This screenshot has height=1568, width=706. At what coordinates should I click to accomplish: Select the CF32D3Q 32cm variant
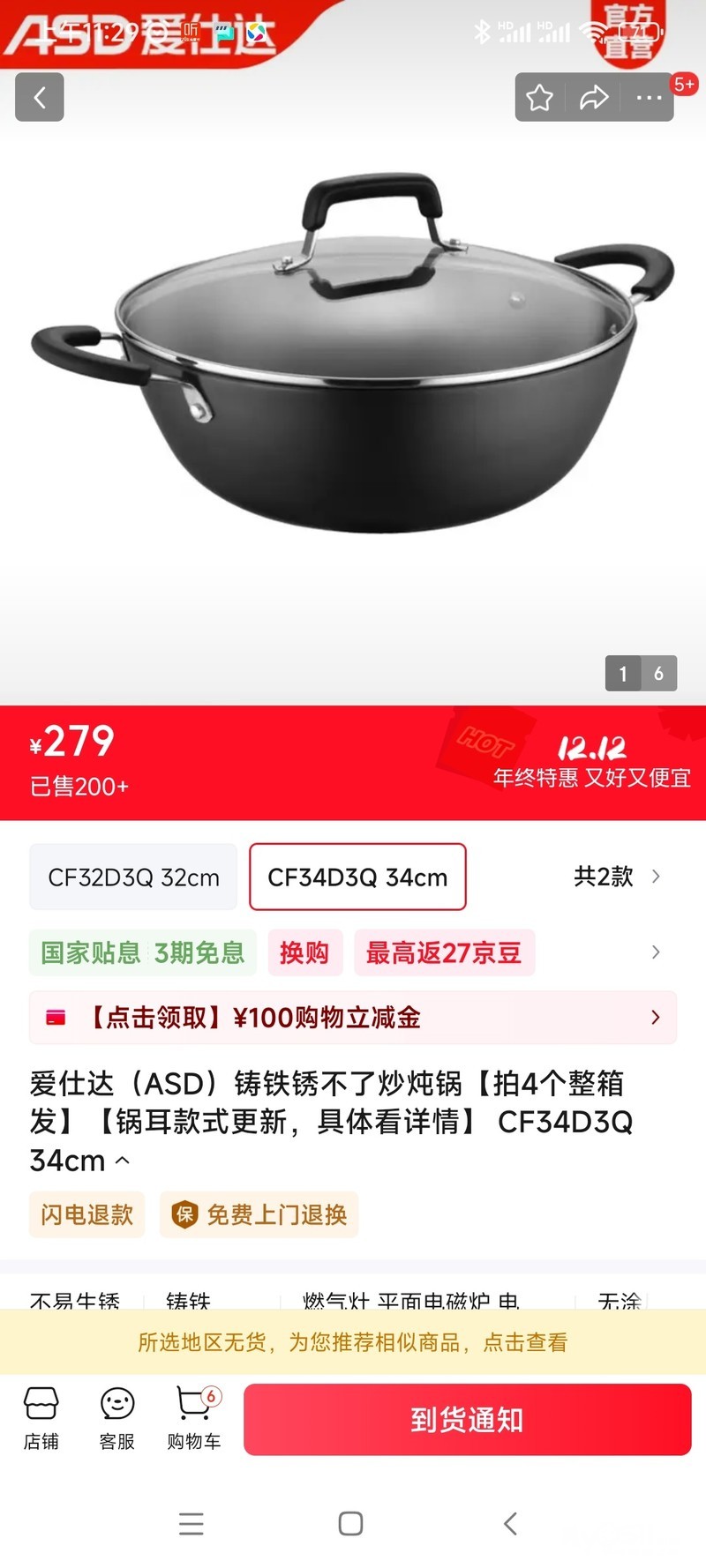pos(133,877)
